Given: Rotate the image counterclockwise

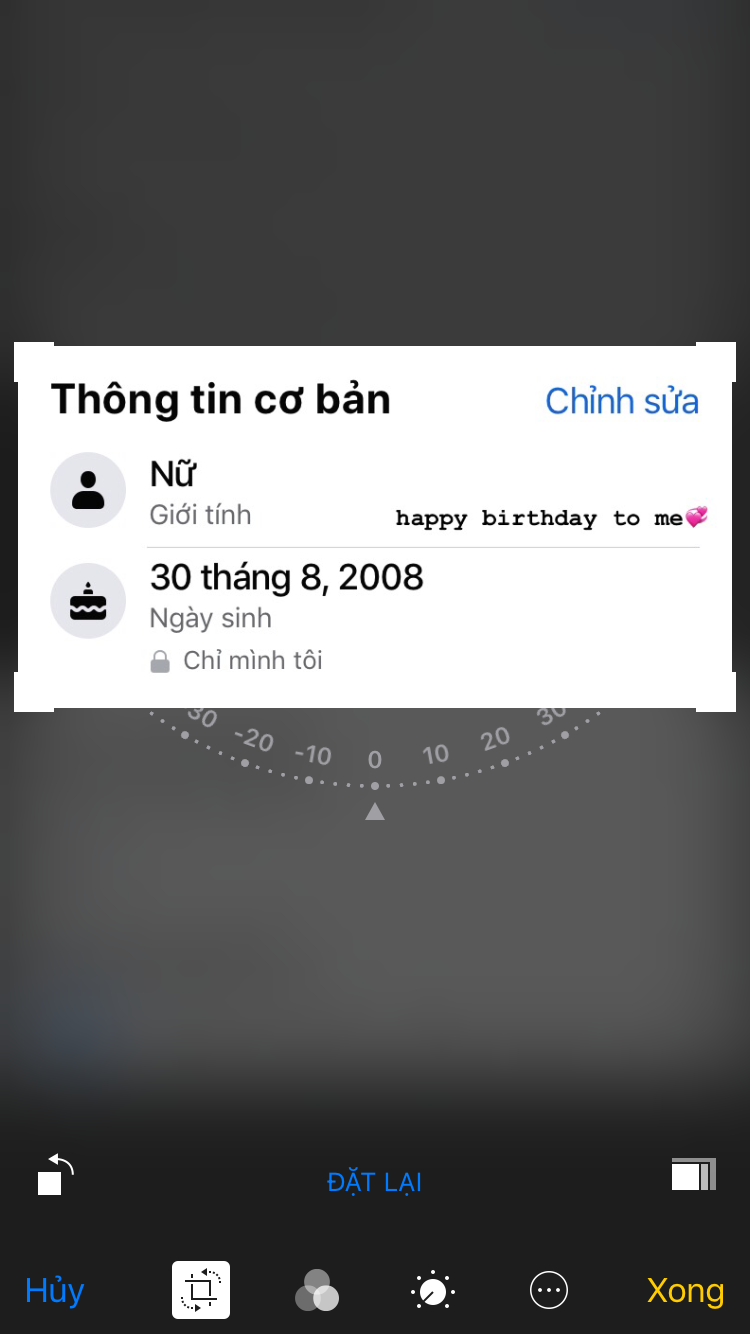Looking at the screenshot, I should pos(55,1175).
